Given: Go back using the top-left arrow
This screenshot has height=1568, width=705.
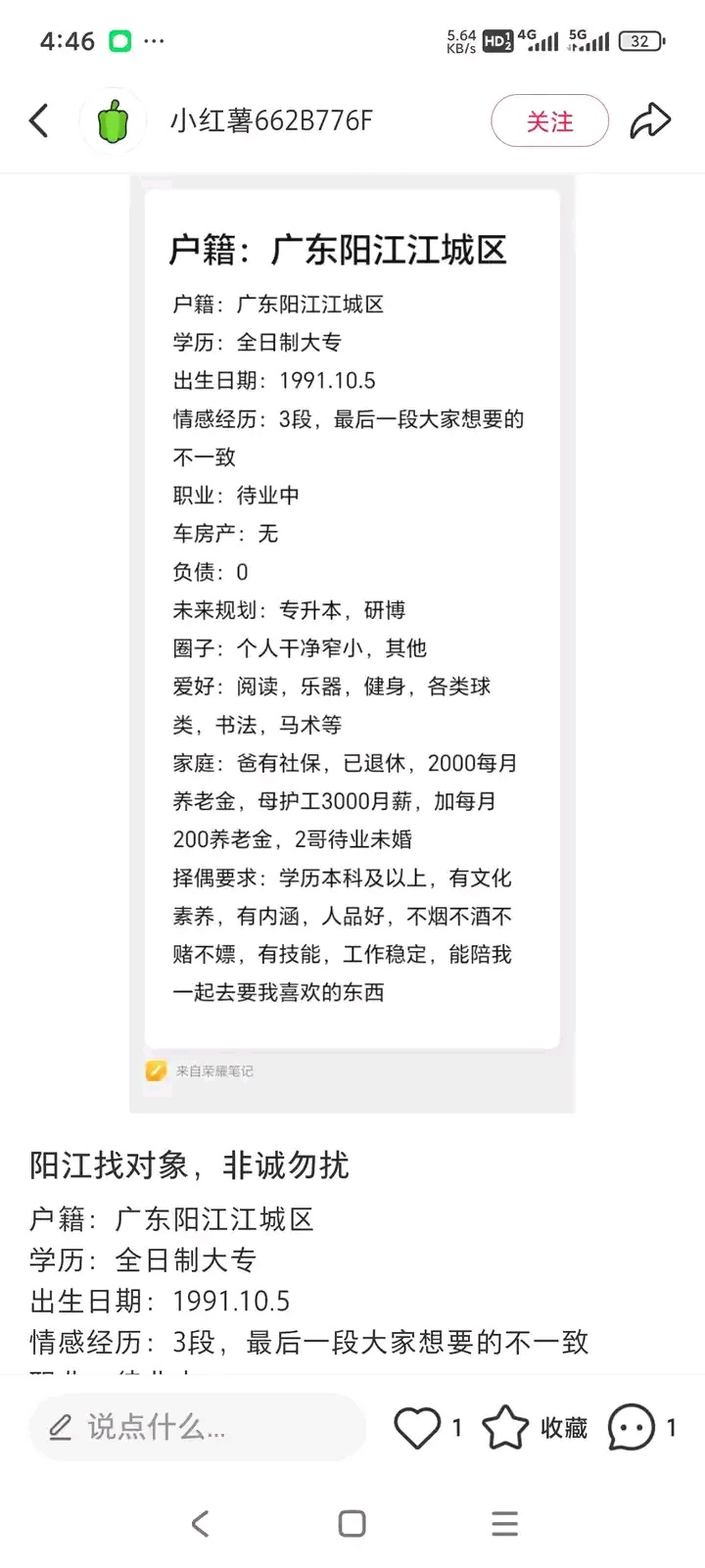Looking at the screenshot, I should coord(39,121).
